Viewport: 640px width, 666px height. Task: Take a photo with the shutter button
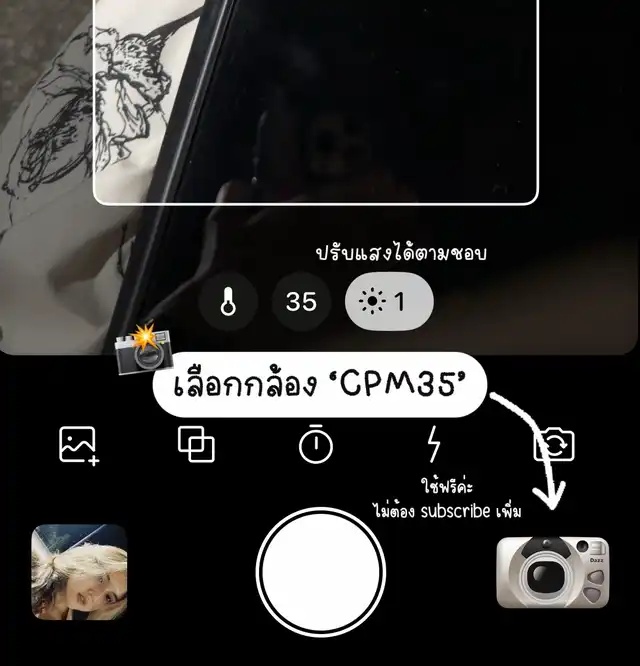[x=320, y=573]
